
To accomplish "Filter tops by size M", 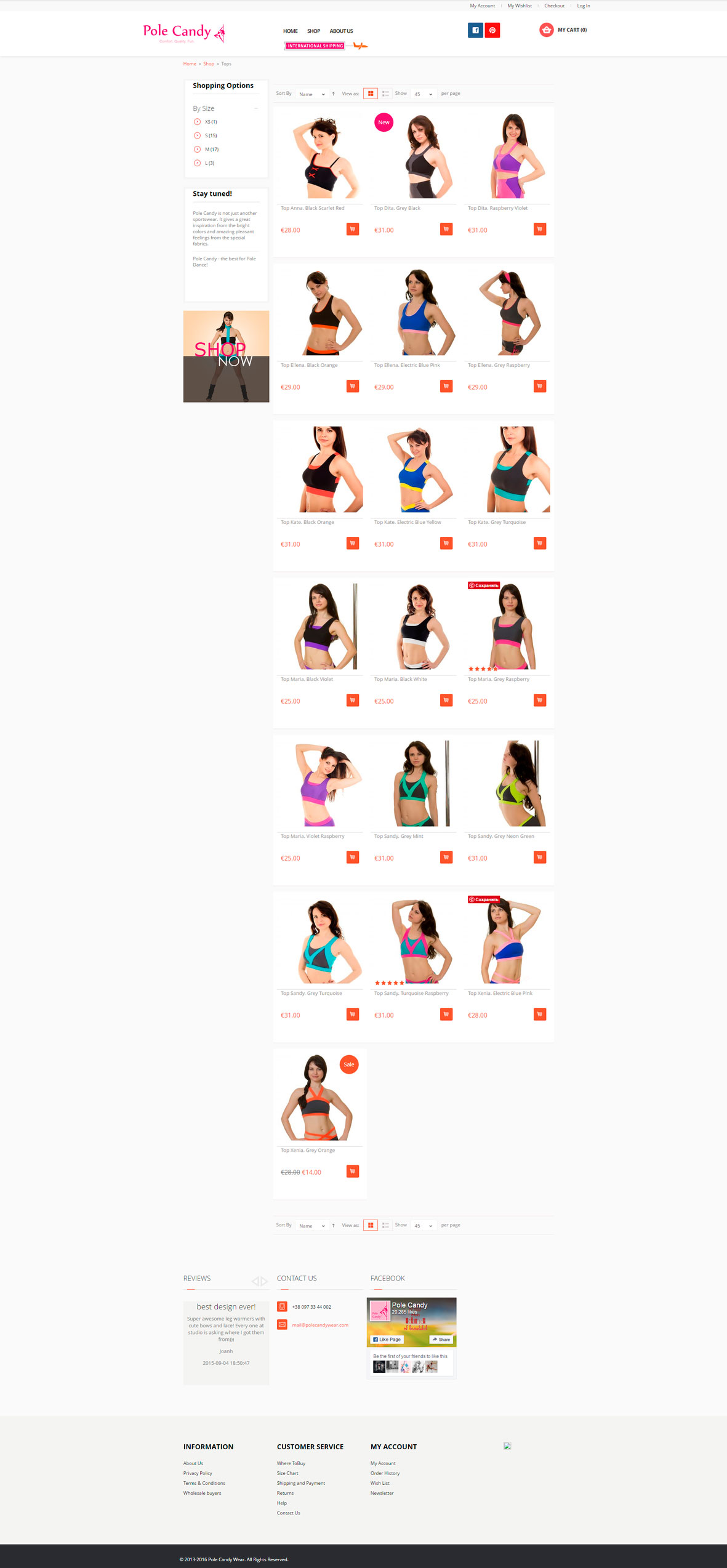I will [x=211, y=150].
